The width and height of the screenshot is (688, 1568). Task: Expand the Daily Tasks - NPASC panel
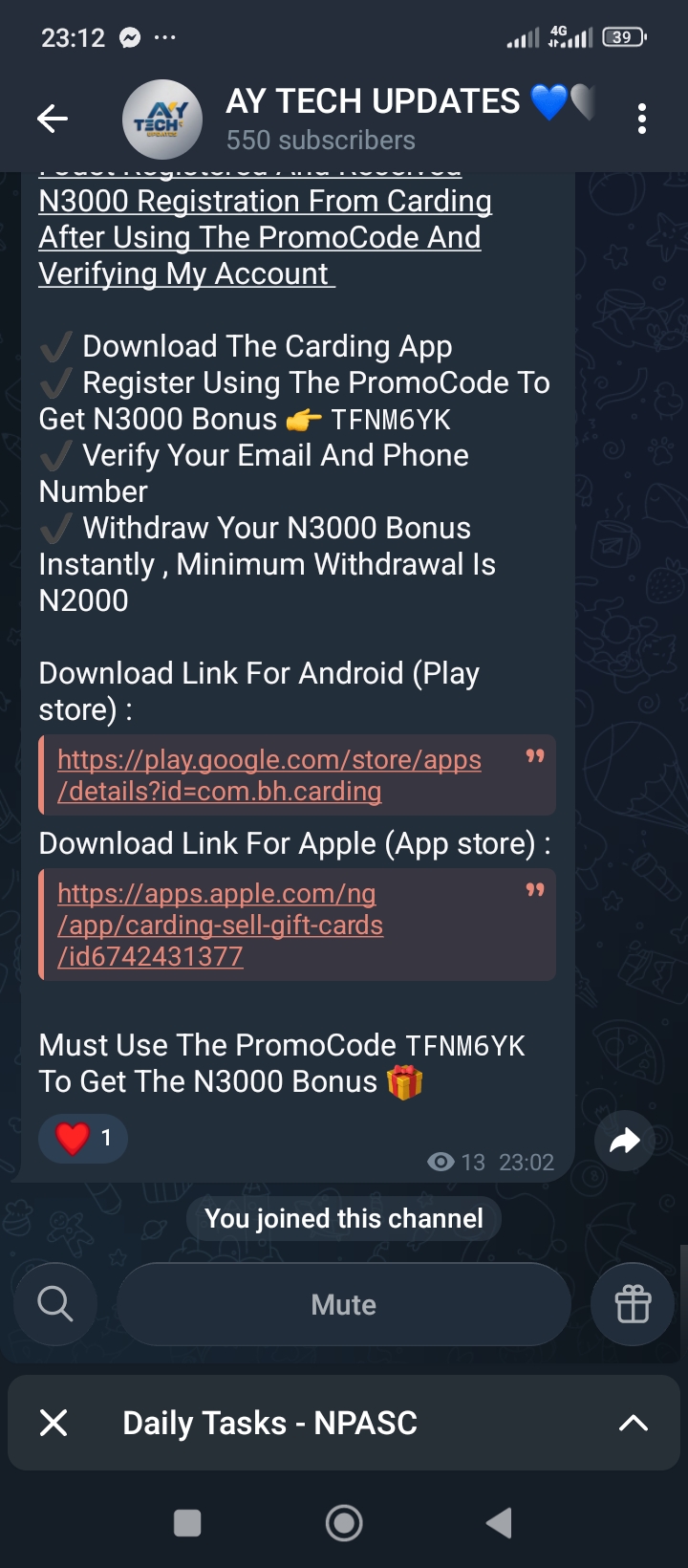(633, 1423)
